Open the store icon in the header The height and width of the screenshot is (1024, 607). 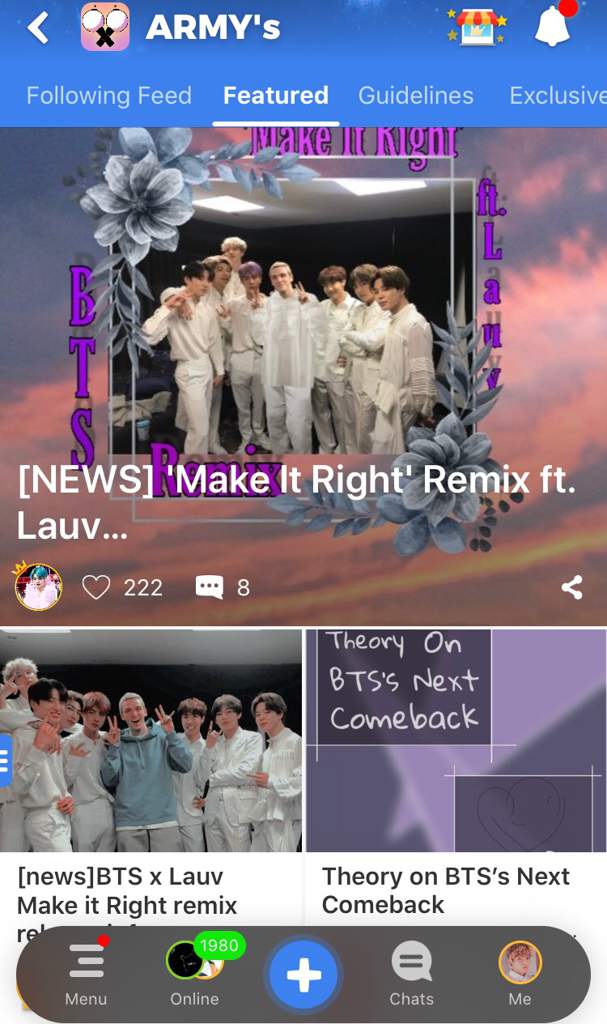pyautogui.click(x=476, y=27)
